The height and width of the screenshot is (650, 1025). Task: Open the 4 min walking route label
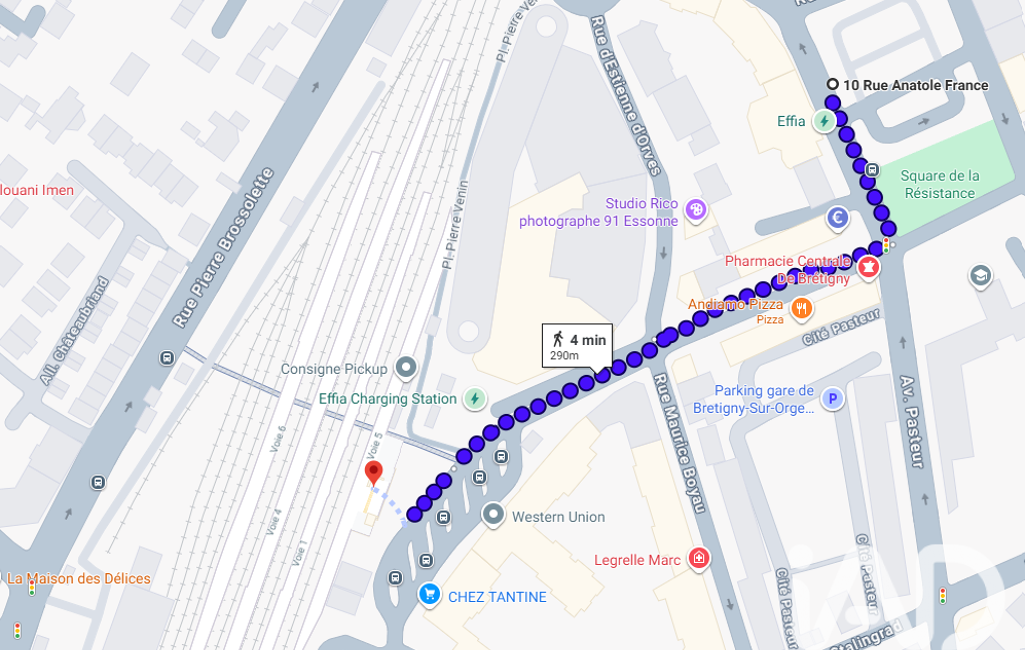(577, 346)
